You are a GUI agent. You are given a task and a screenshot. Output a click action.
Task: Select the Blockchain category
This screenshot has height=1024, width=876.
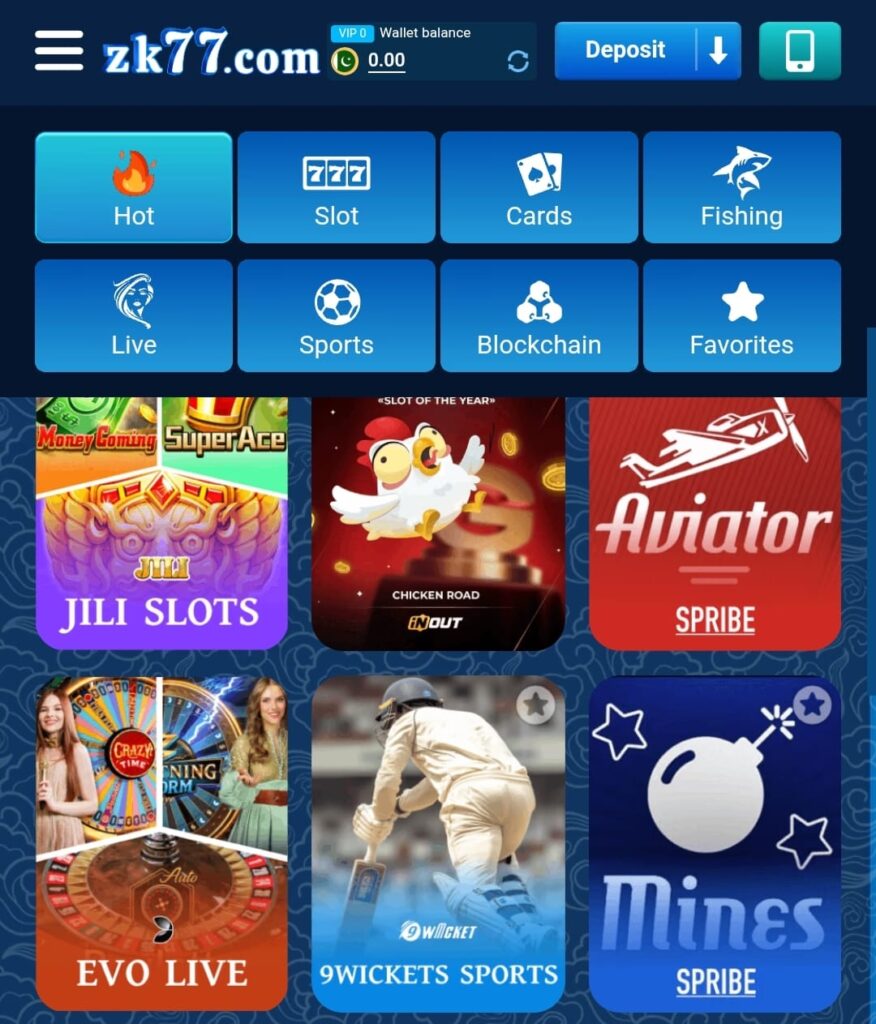(539, 316)
